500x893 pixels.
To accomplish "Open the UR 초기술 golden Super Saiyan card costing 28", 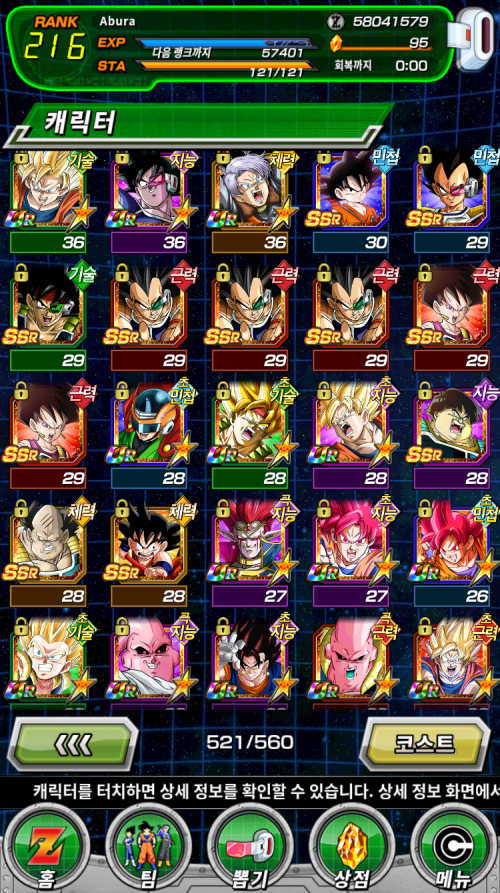I will click(250, 435).
